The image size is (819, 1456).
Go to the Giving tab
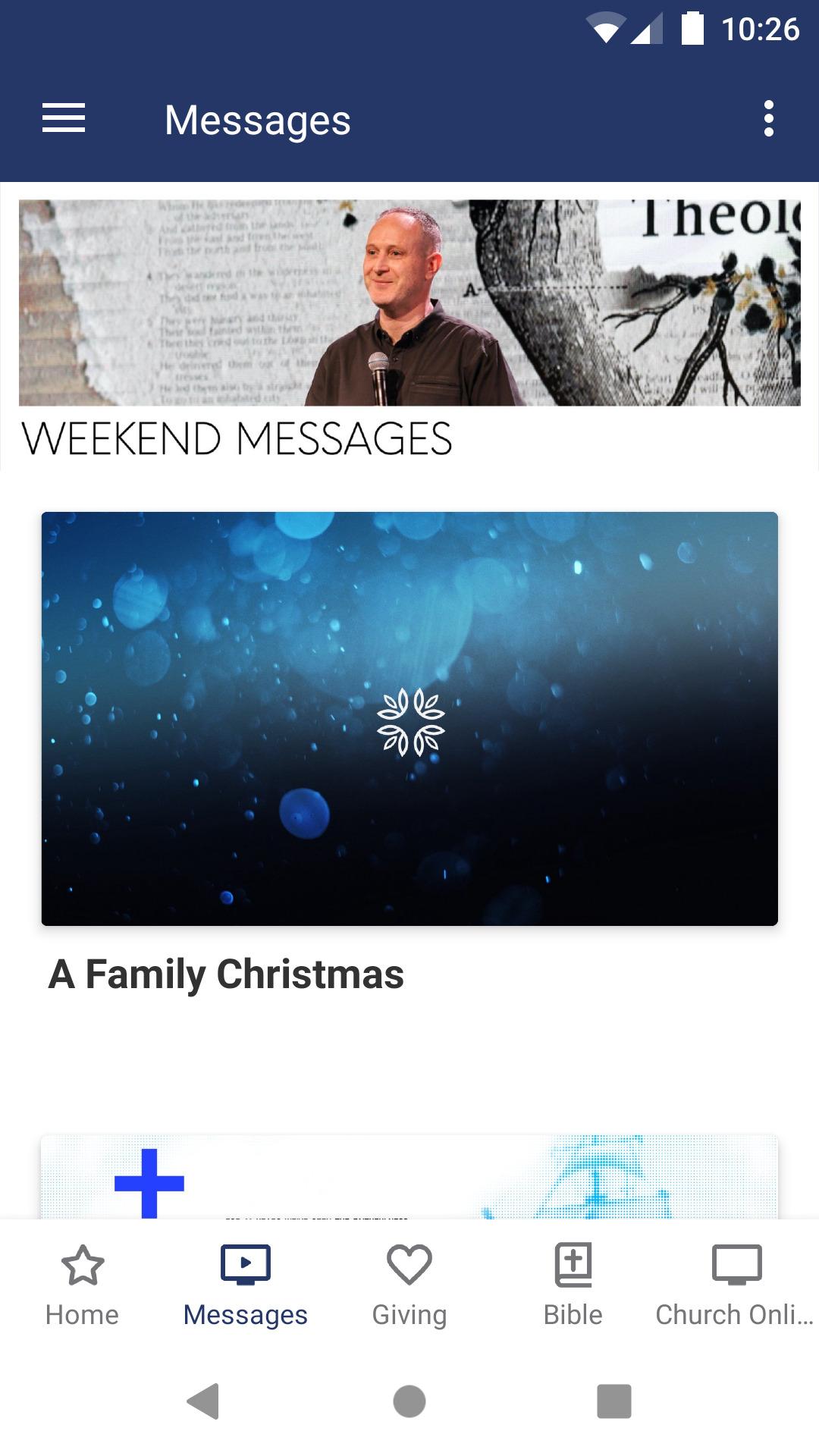click(409, 1286)
